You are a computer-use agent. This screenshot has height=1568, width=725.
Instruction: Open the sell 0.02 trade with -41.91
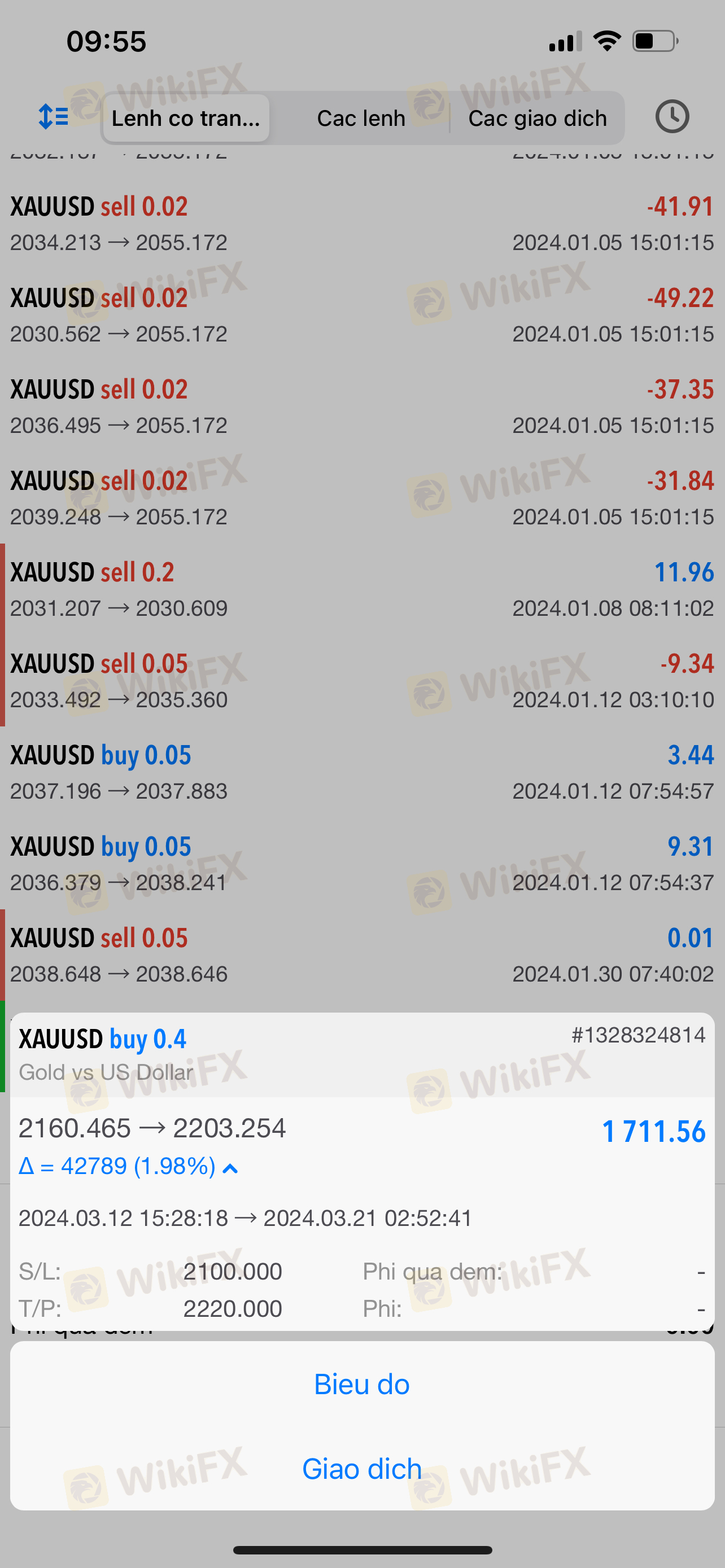[362, 224]
